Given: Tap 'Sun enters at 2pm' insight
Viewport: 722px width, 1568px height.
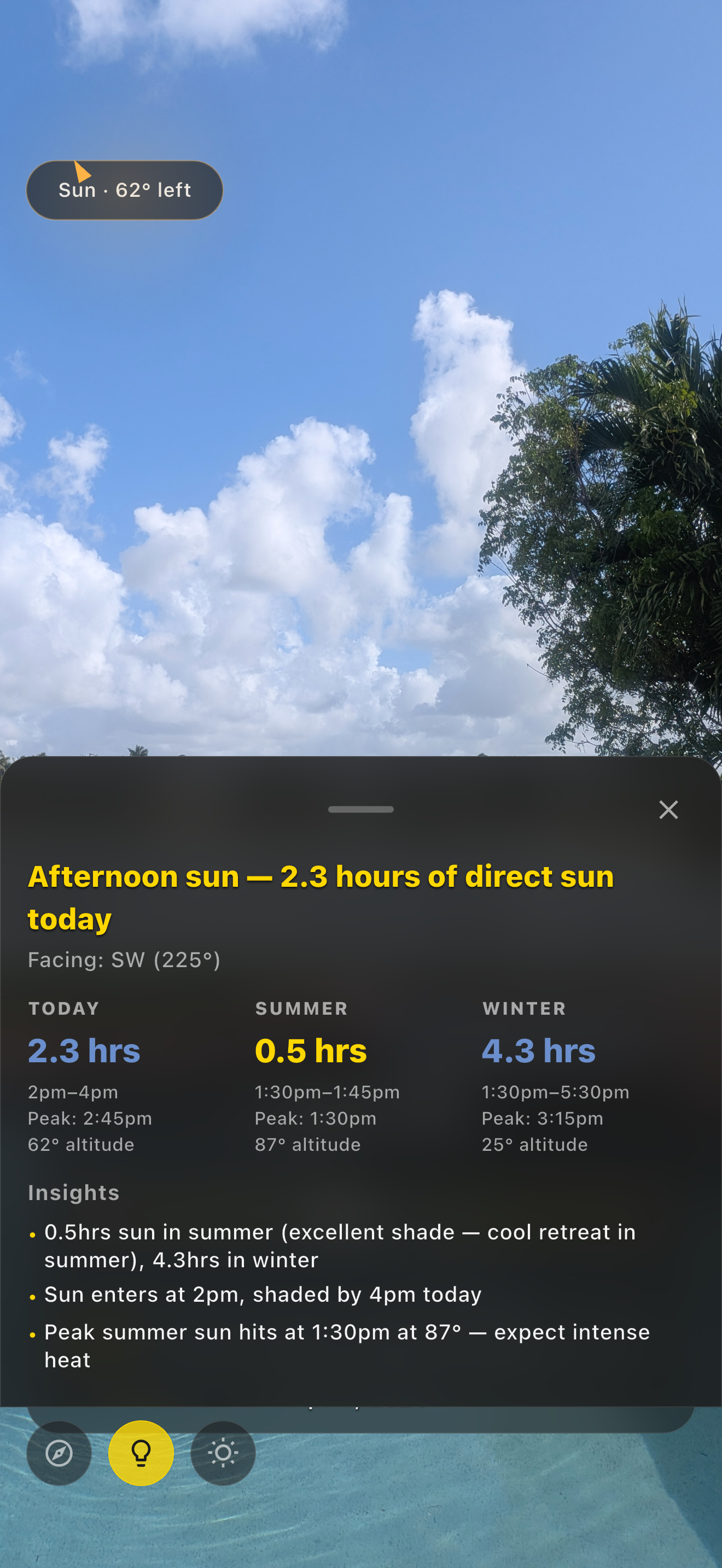Looking at the screenshot, I should [263, 1295].
